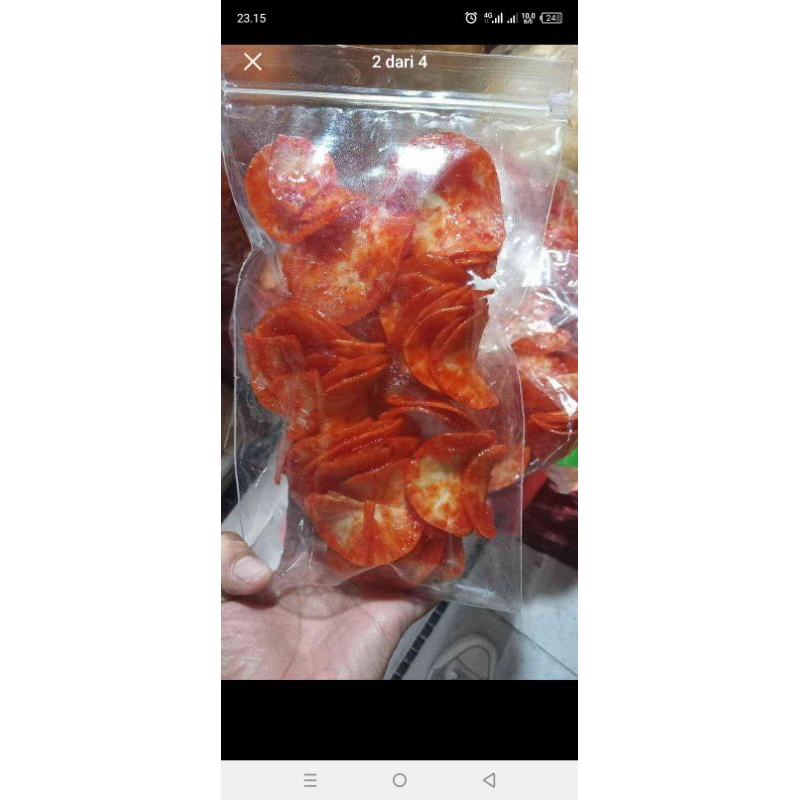The image size is (800, 800).
Task: Open the recent apps menu
Action: click(310, 780)
